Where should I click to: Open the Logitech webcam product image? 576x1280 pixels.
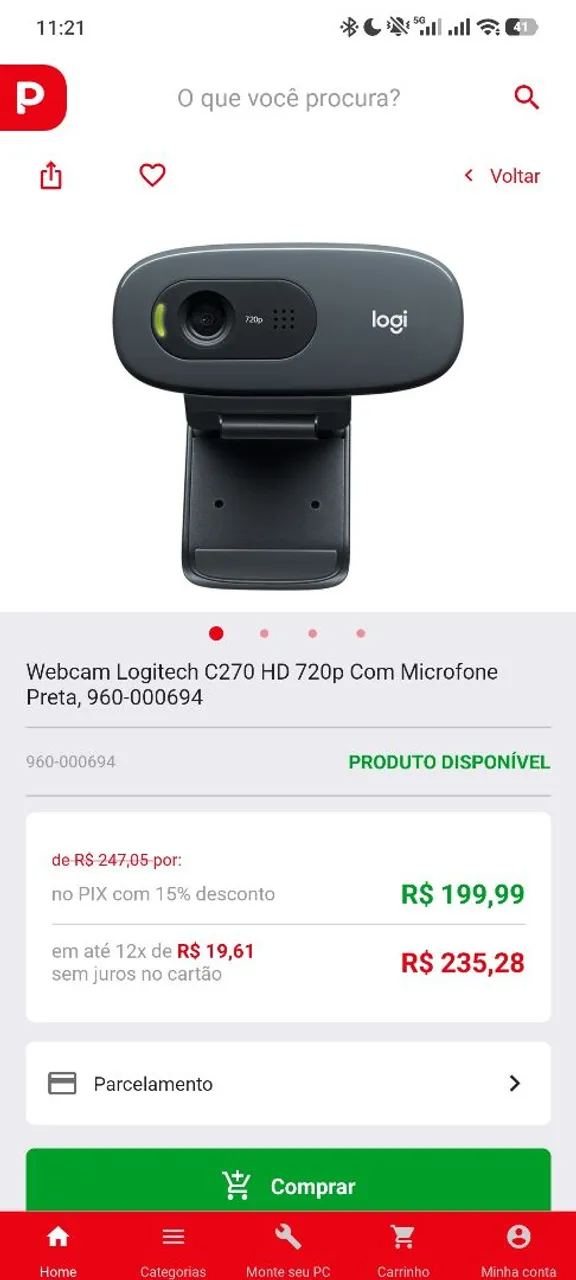(288, 415)
